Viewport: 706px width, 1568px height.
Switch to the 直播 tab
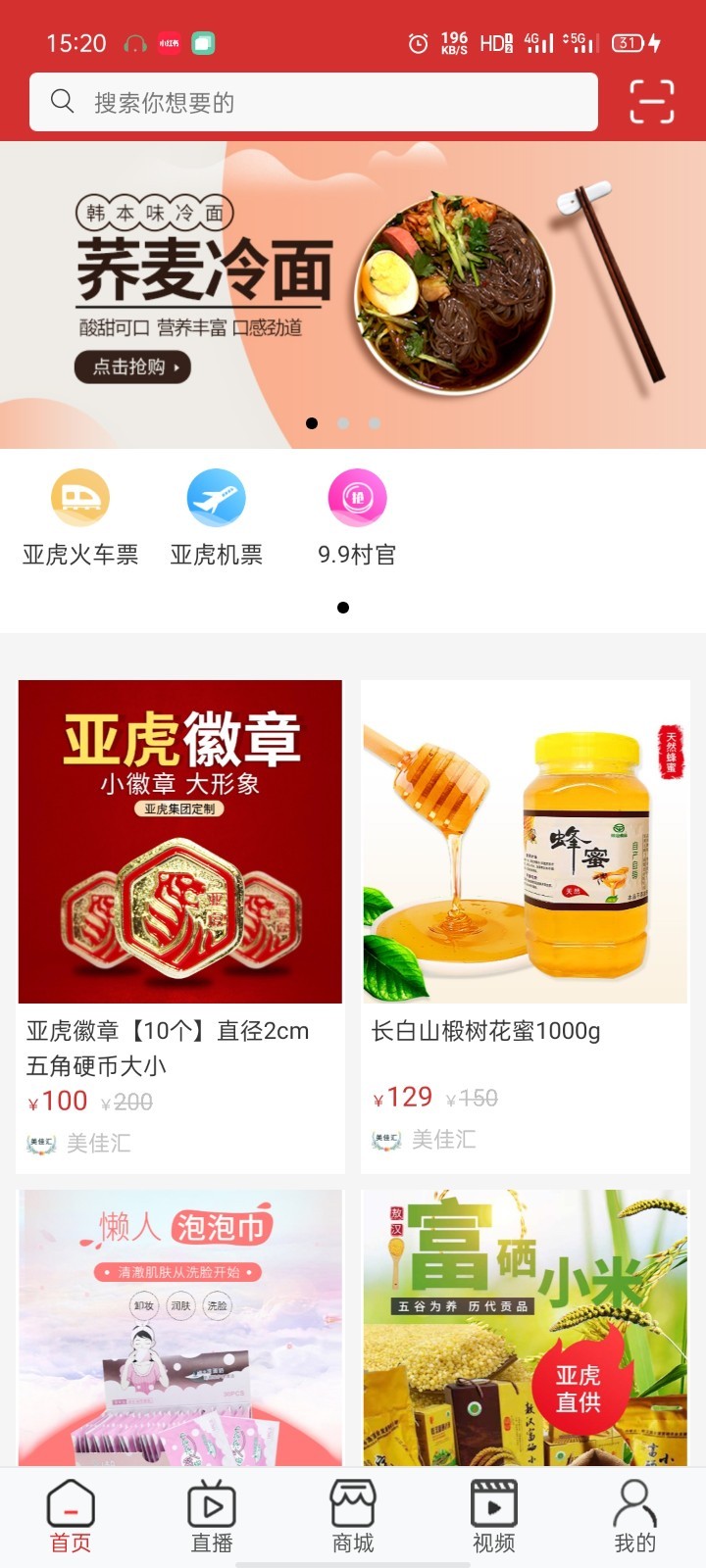click(x=212, y=1517)
